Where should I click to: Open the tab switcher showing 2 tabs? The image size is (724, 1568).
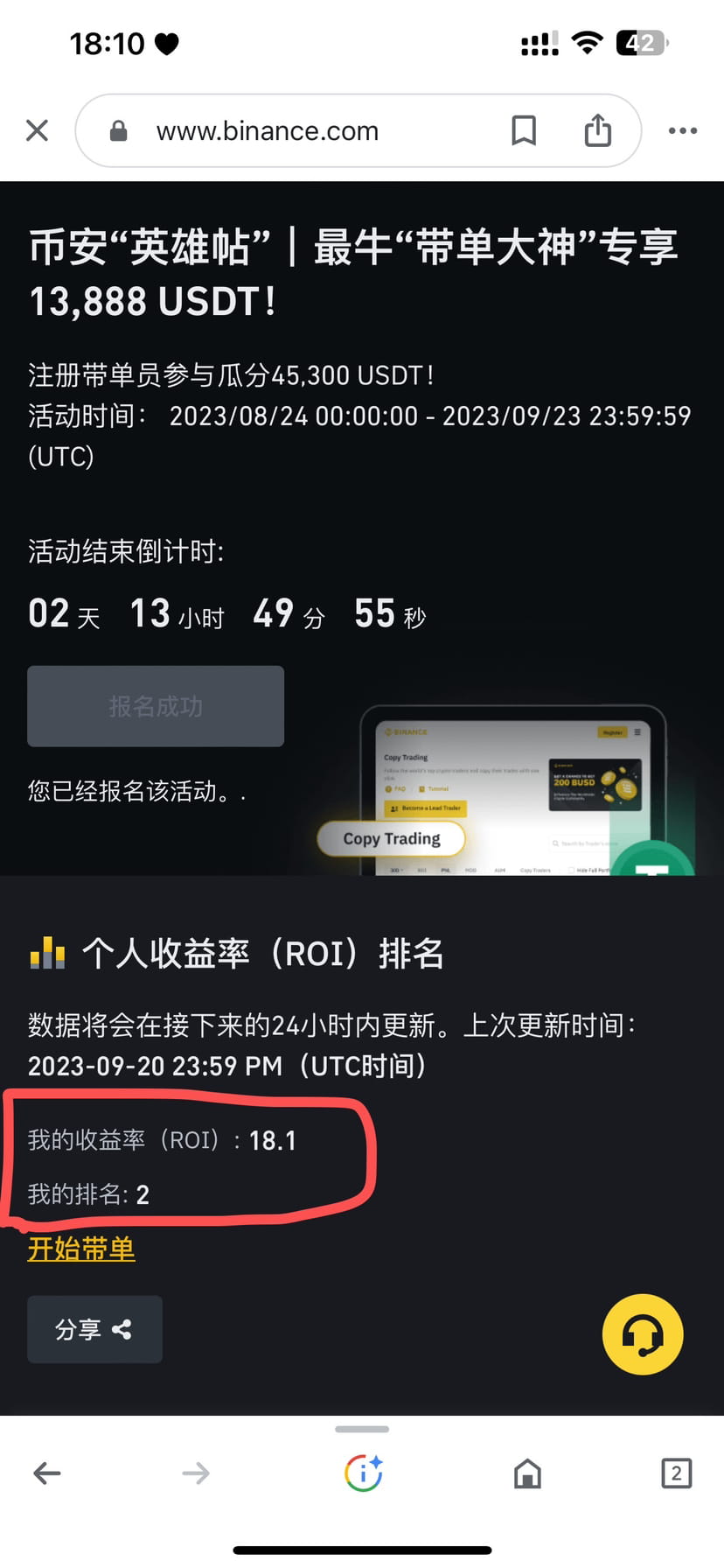pos(676,1473)
